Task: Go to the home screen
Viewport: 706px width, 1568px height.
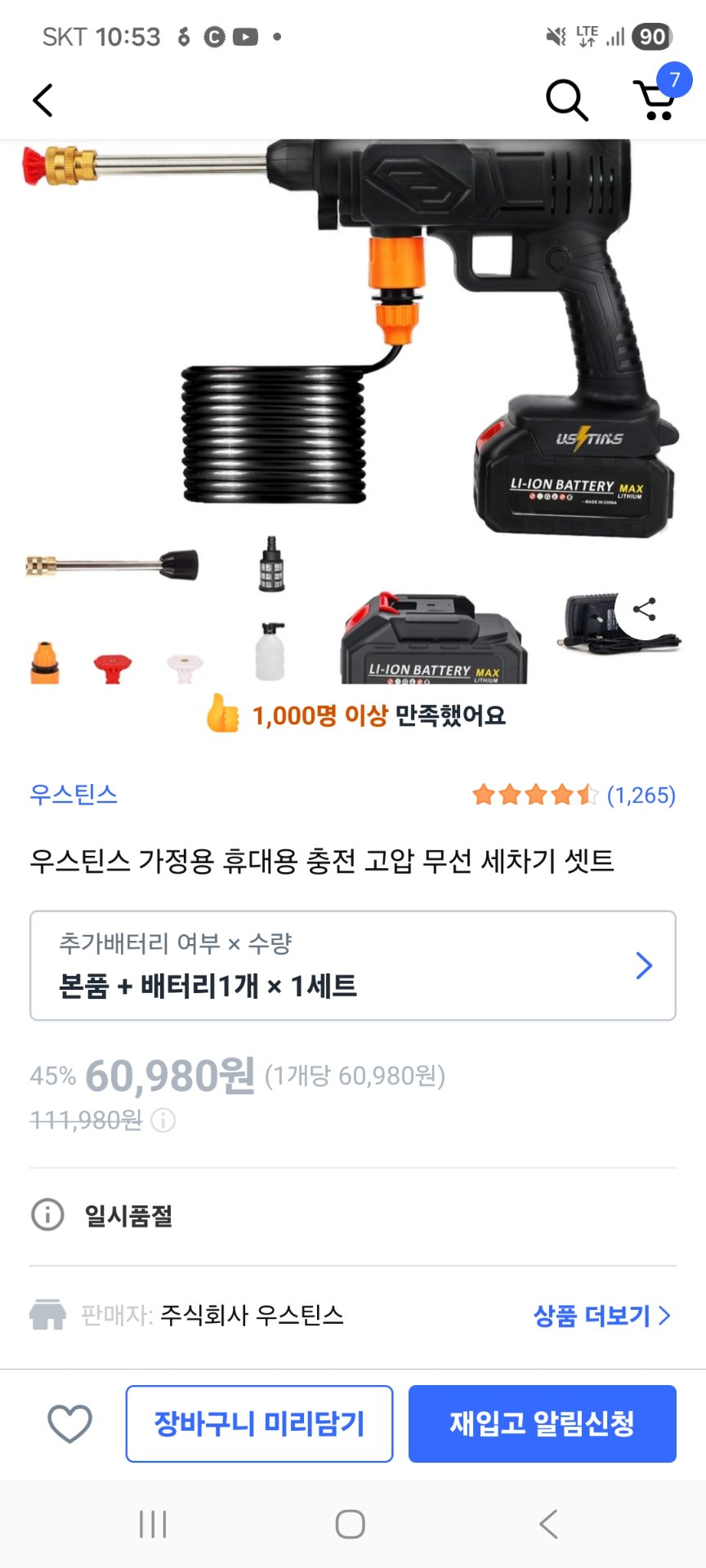Action: click(x=351, y=1524)
